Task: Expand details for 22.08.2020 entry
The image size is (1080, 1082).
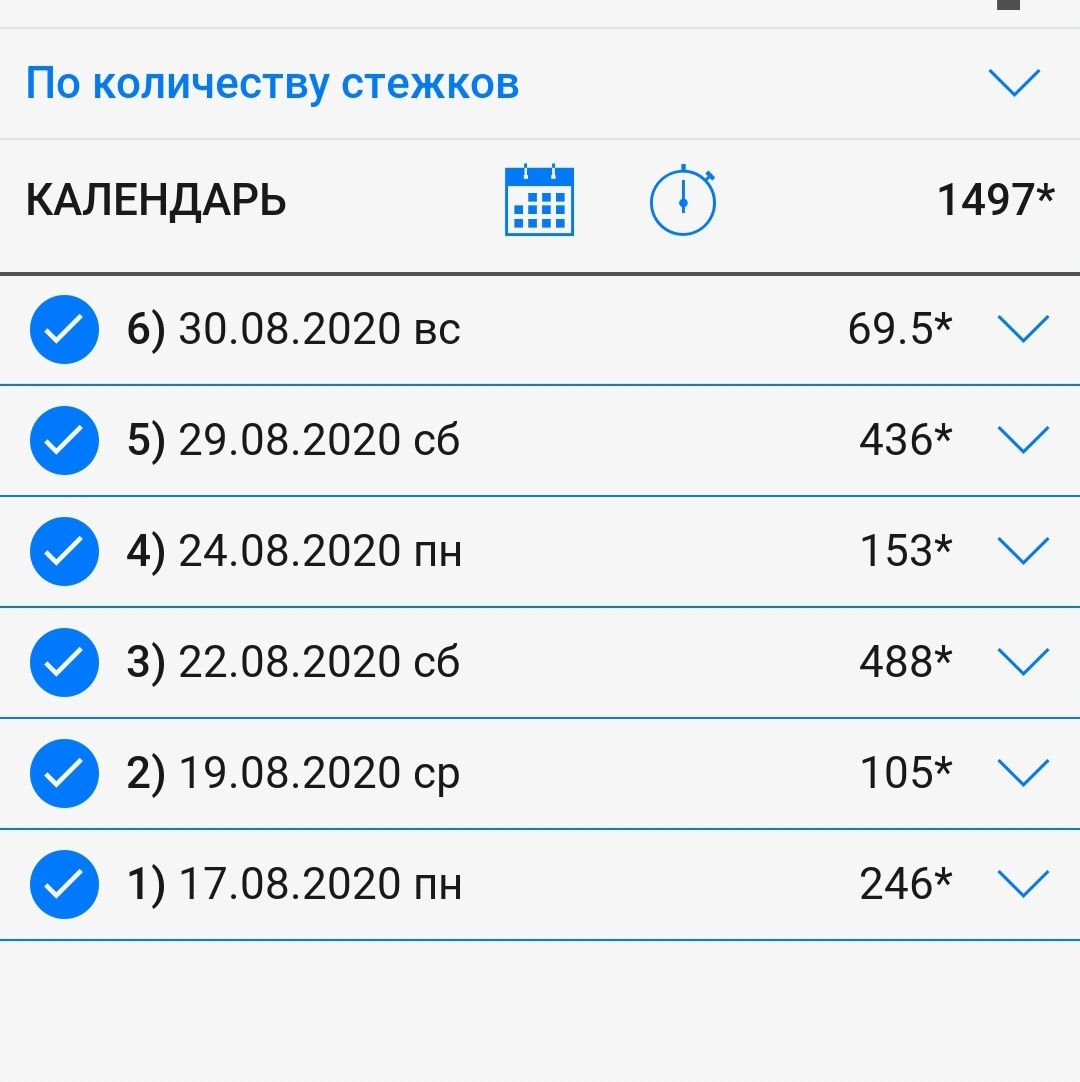Action: 1023,661
